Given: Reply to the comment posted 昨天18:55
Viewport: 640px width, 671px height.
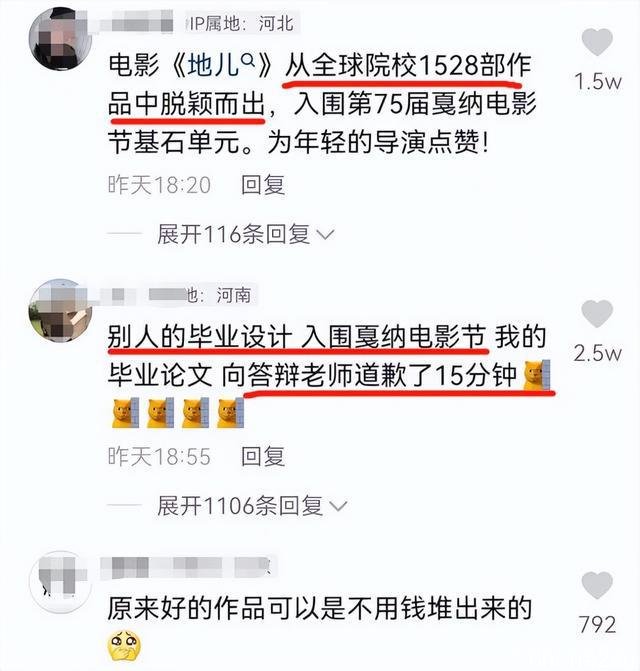Looking at the screenshot, I should click(264, 457).
